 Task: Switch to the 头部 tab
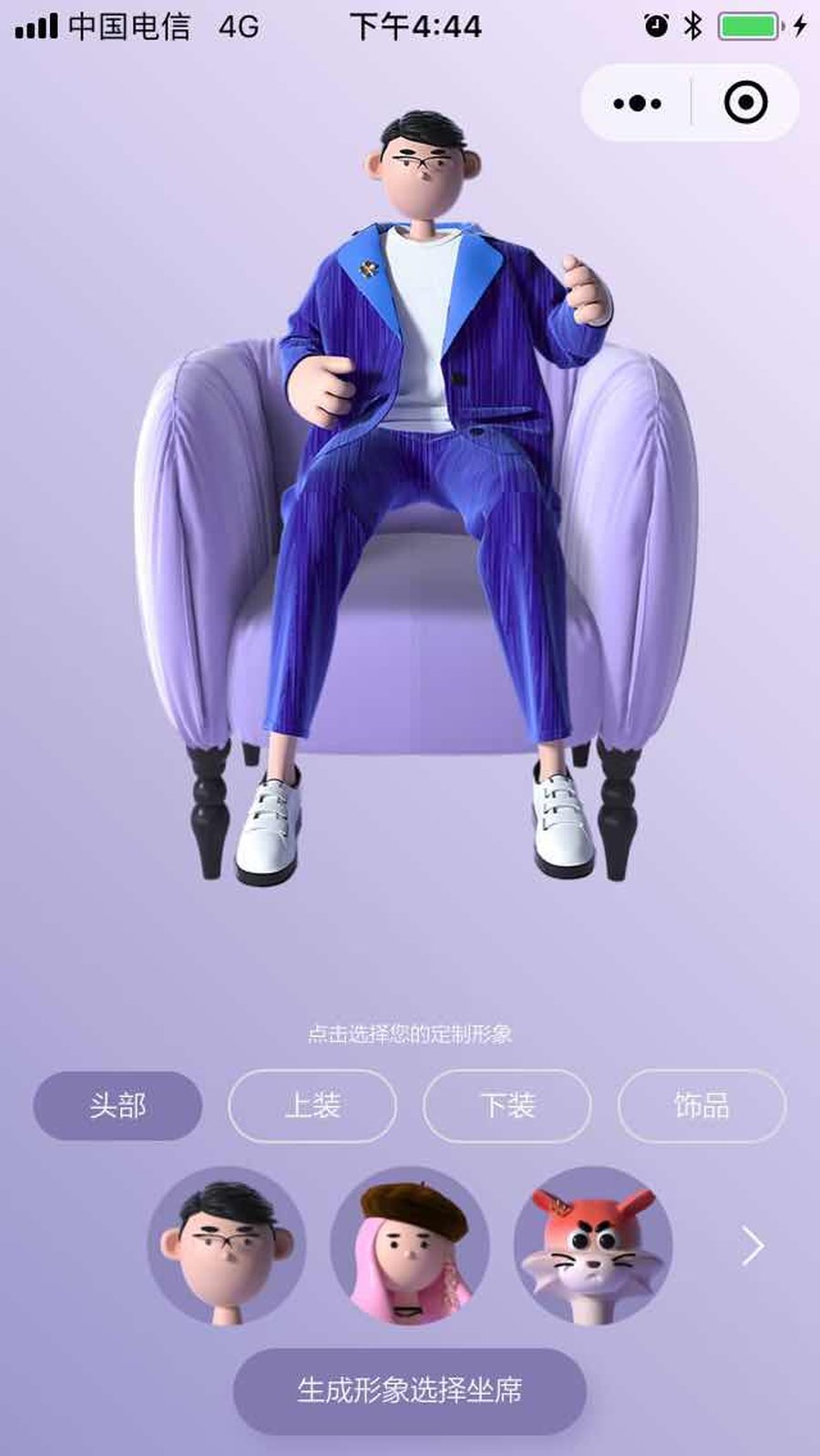tap(118, 1105)
